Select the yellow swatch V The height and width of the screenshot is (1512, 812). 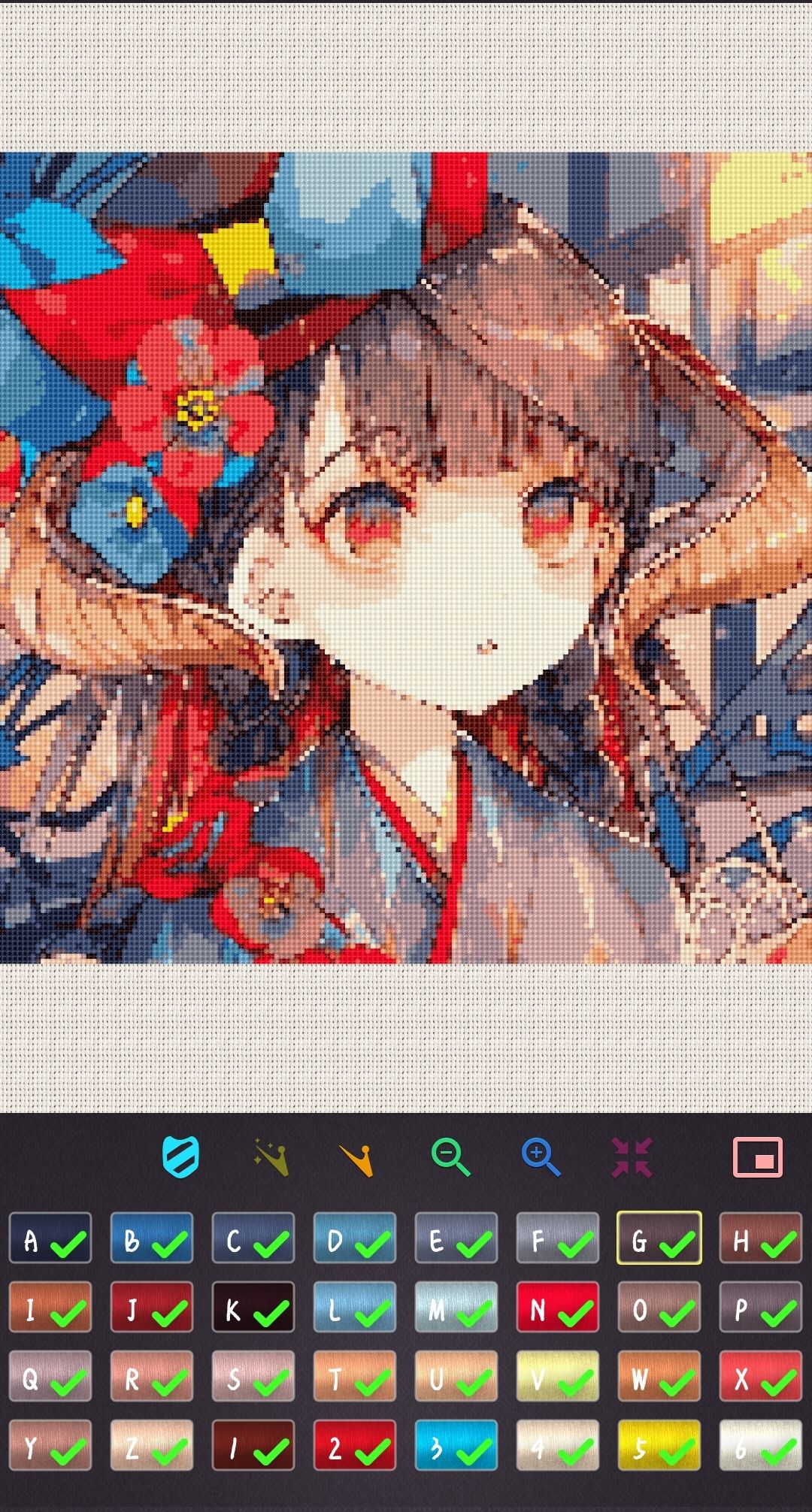[558, 1376]
